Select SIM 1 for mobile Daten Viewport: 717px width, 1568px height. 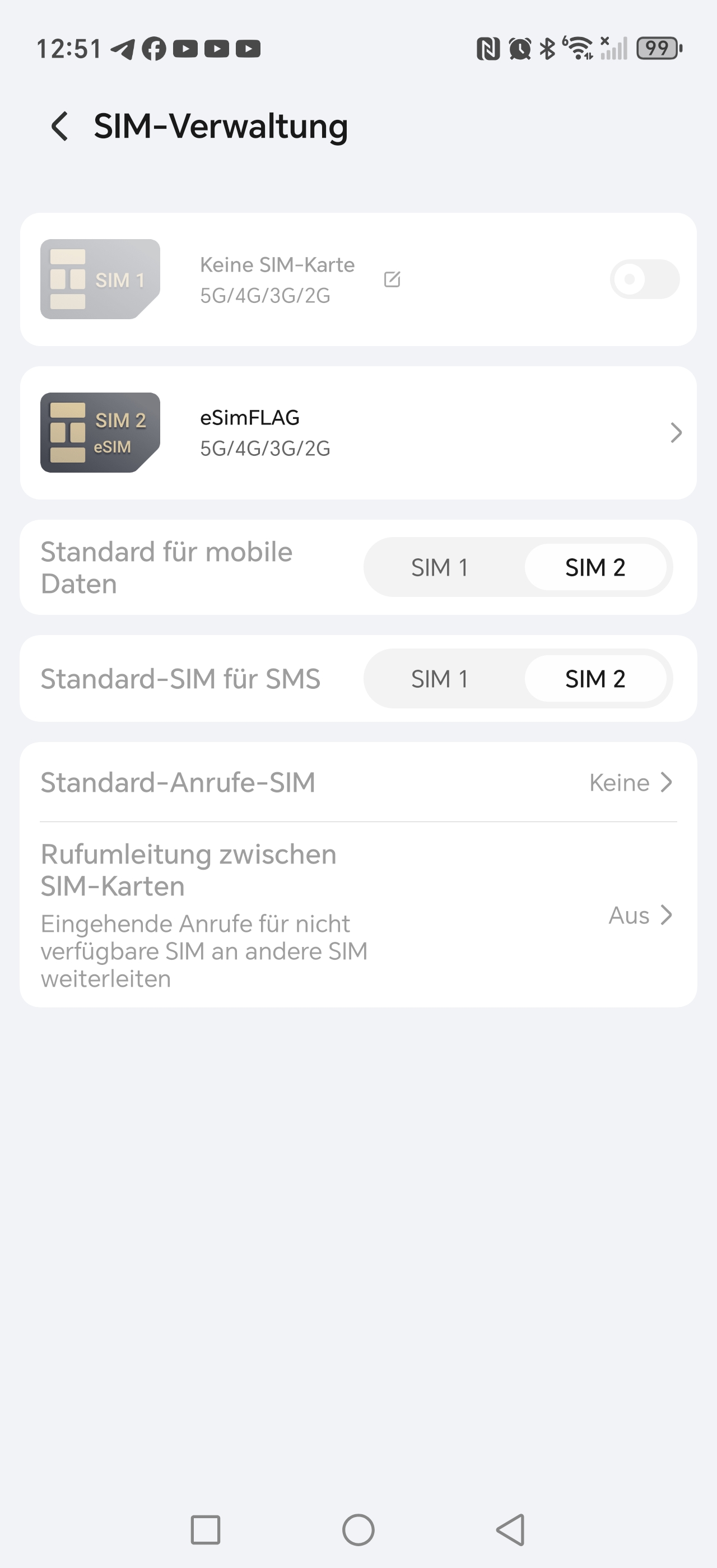[x=440, y=567]
